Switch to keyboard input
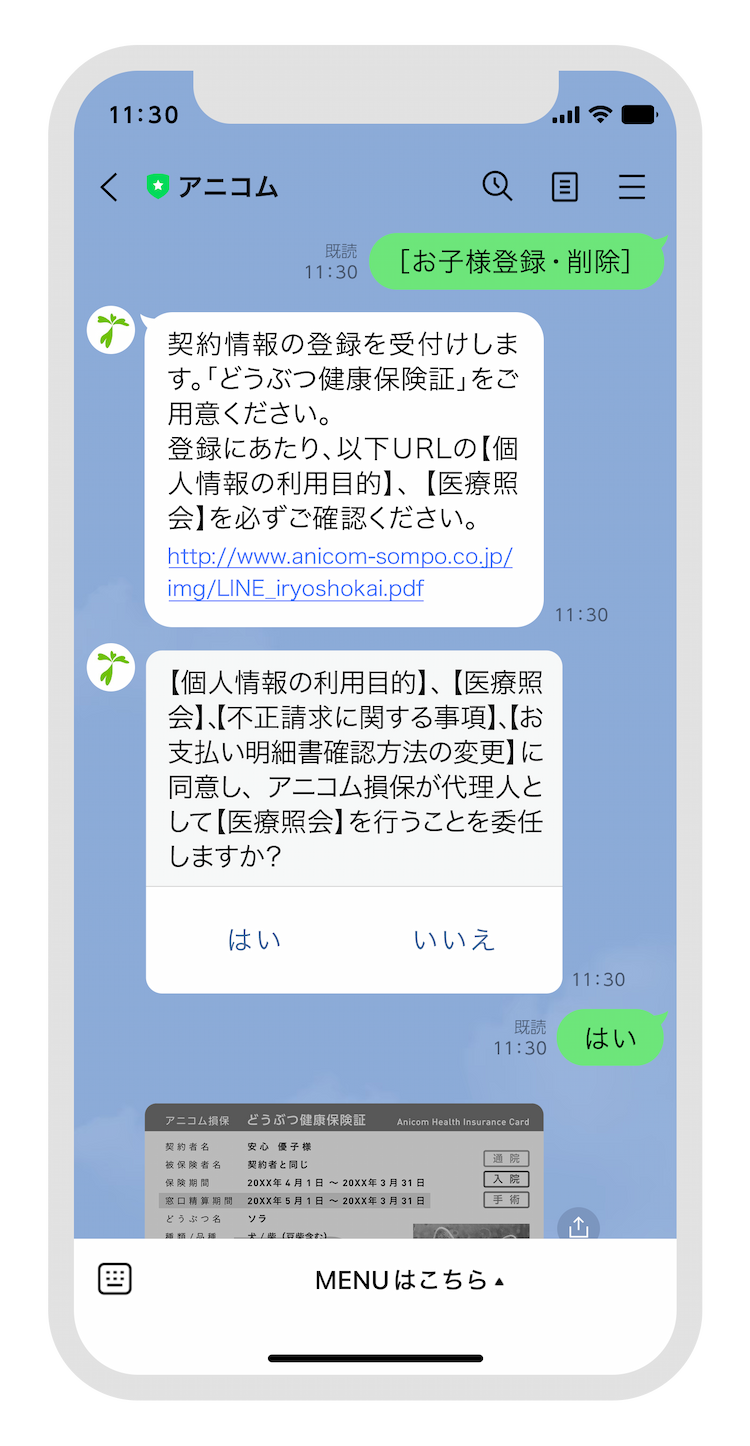 pos(115,1279)
